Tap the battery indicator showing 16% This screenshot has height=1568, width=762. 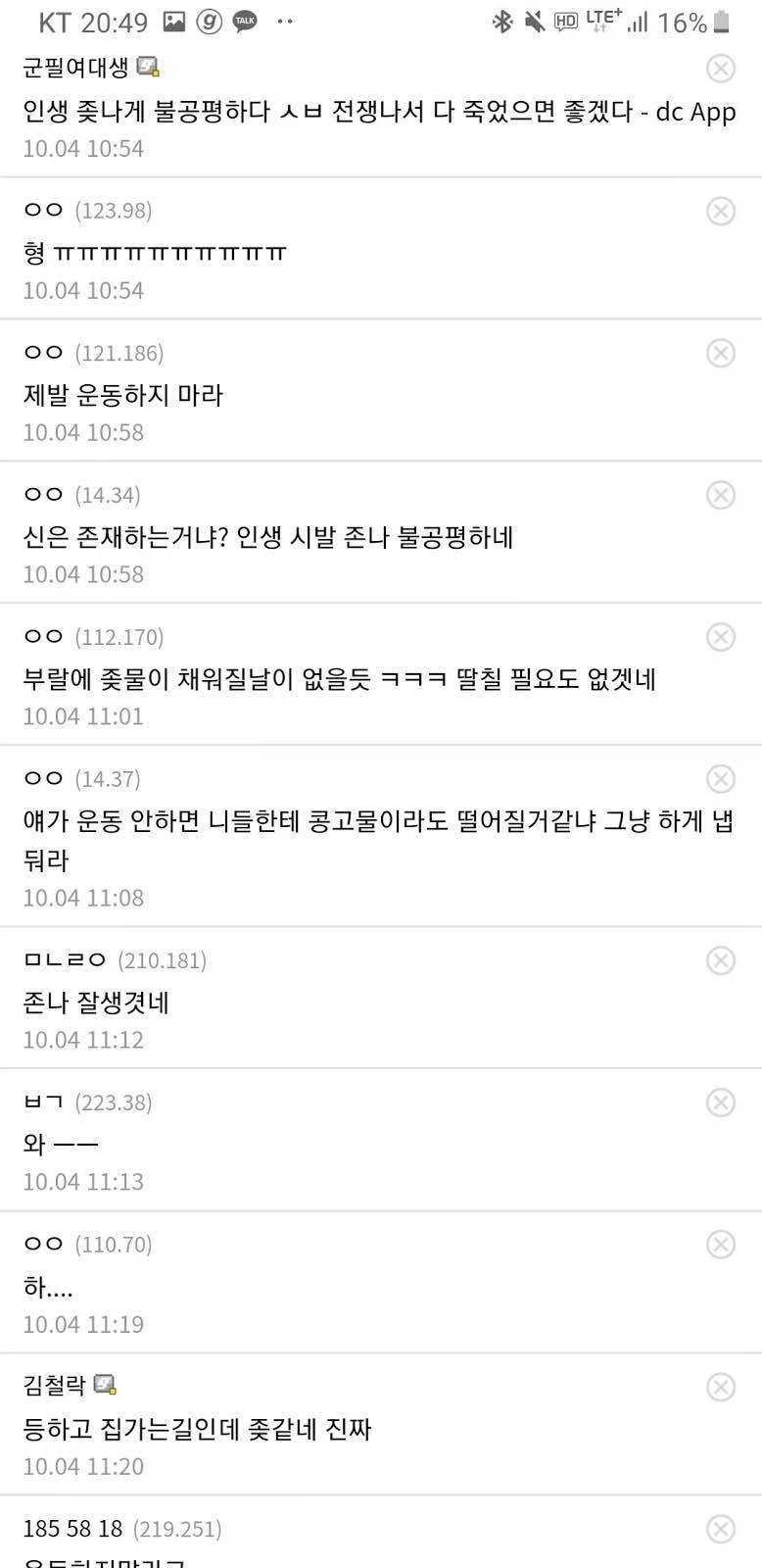point(692,21)
